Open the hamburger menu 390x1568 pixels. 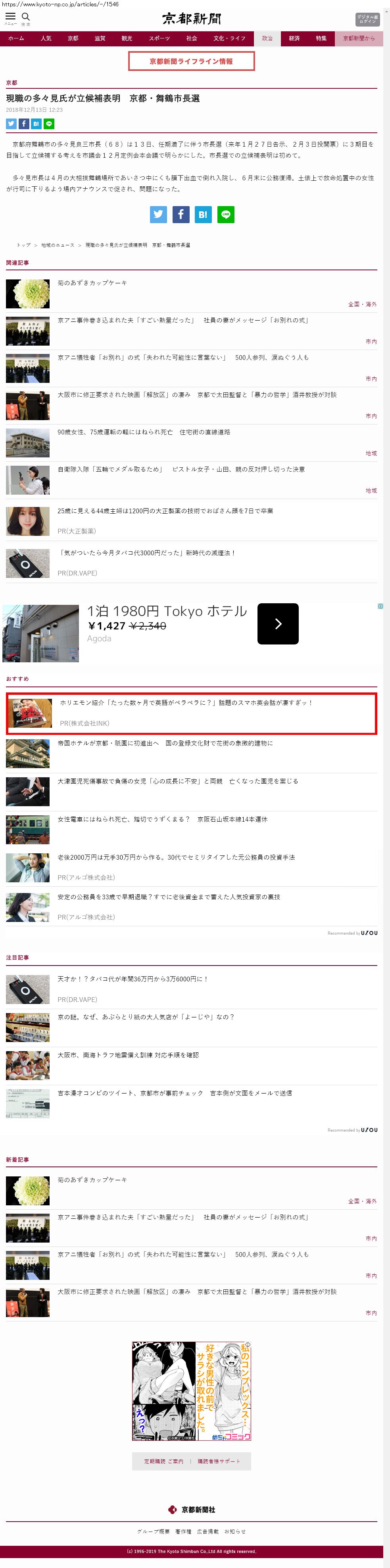pos(10,17)
